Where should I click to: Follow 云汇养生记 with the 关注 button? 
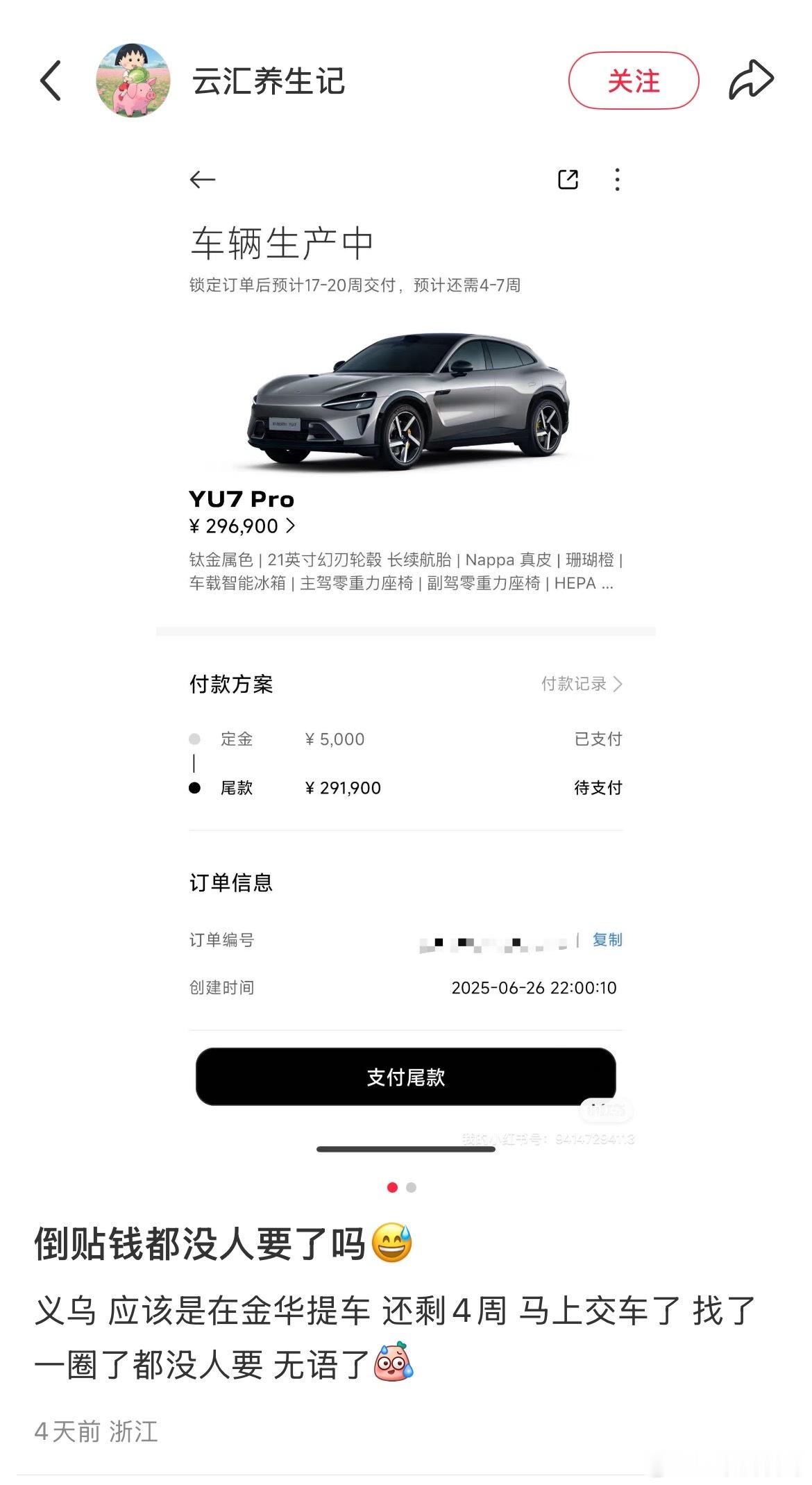tap(633, 81)
